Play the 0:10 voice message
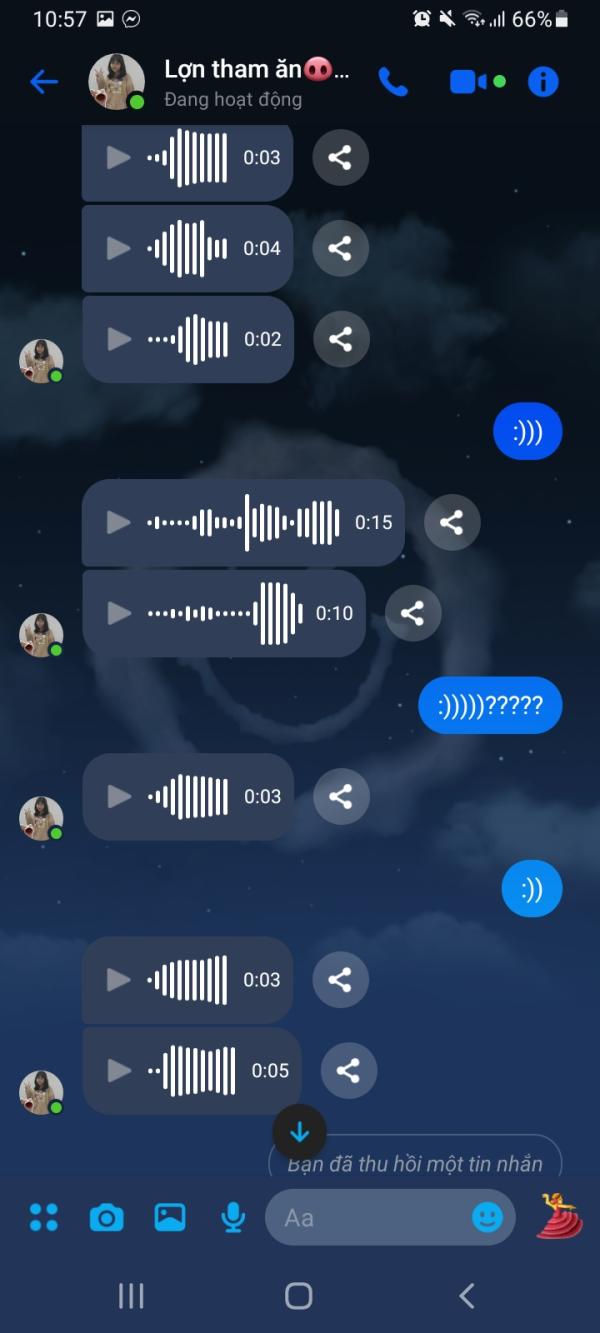Screen dimensions: 600x1333 click(x=119, y=613)
